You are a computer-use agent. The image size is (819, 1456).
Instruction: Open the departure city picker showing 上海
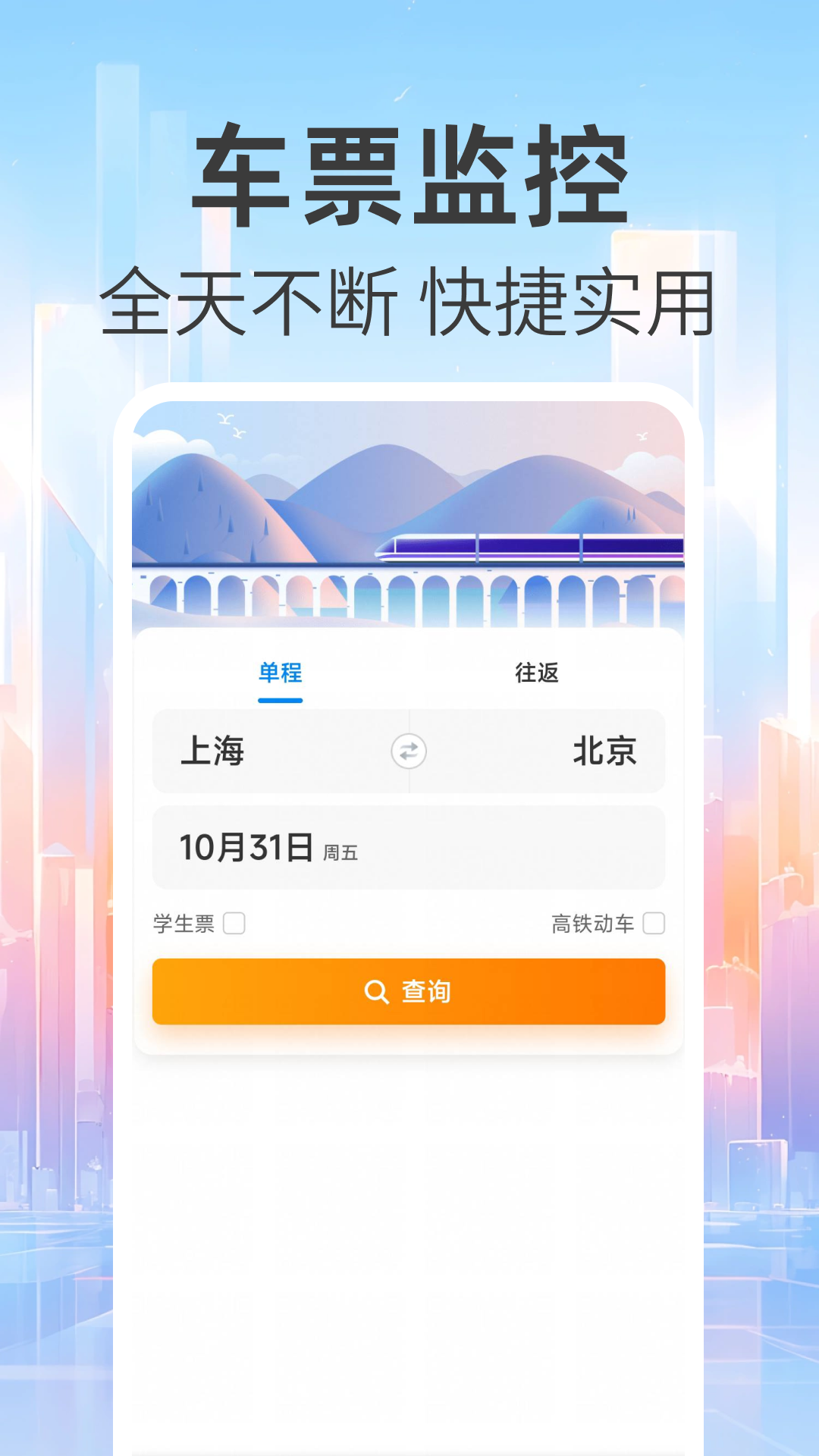tap(213, 753)
